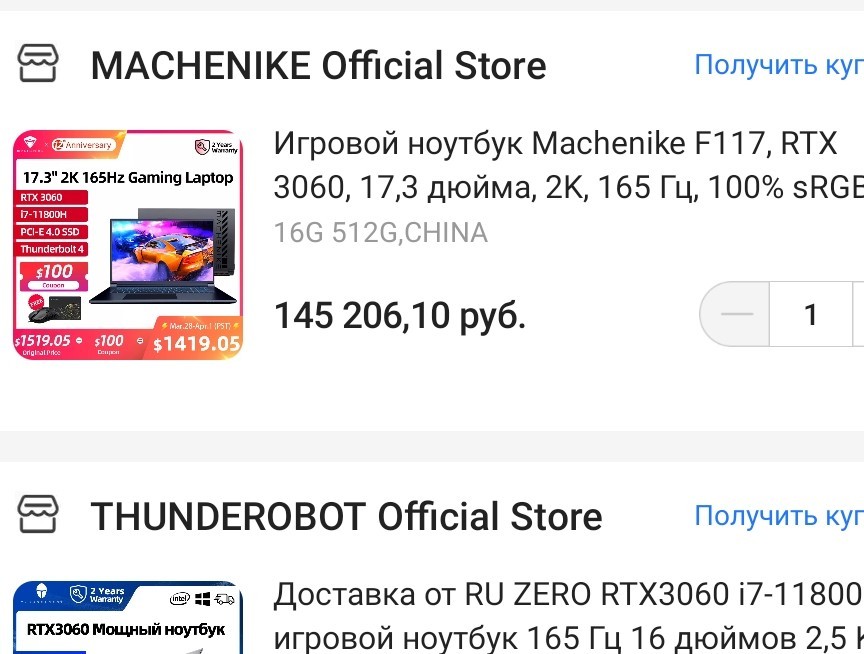Decrease quantity of Machenike F117 laptop
The width and height of the screenshot is (864, 654).
click(x=736, y=314)
